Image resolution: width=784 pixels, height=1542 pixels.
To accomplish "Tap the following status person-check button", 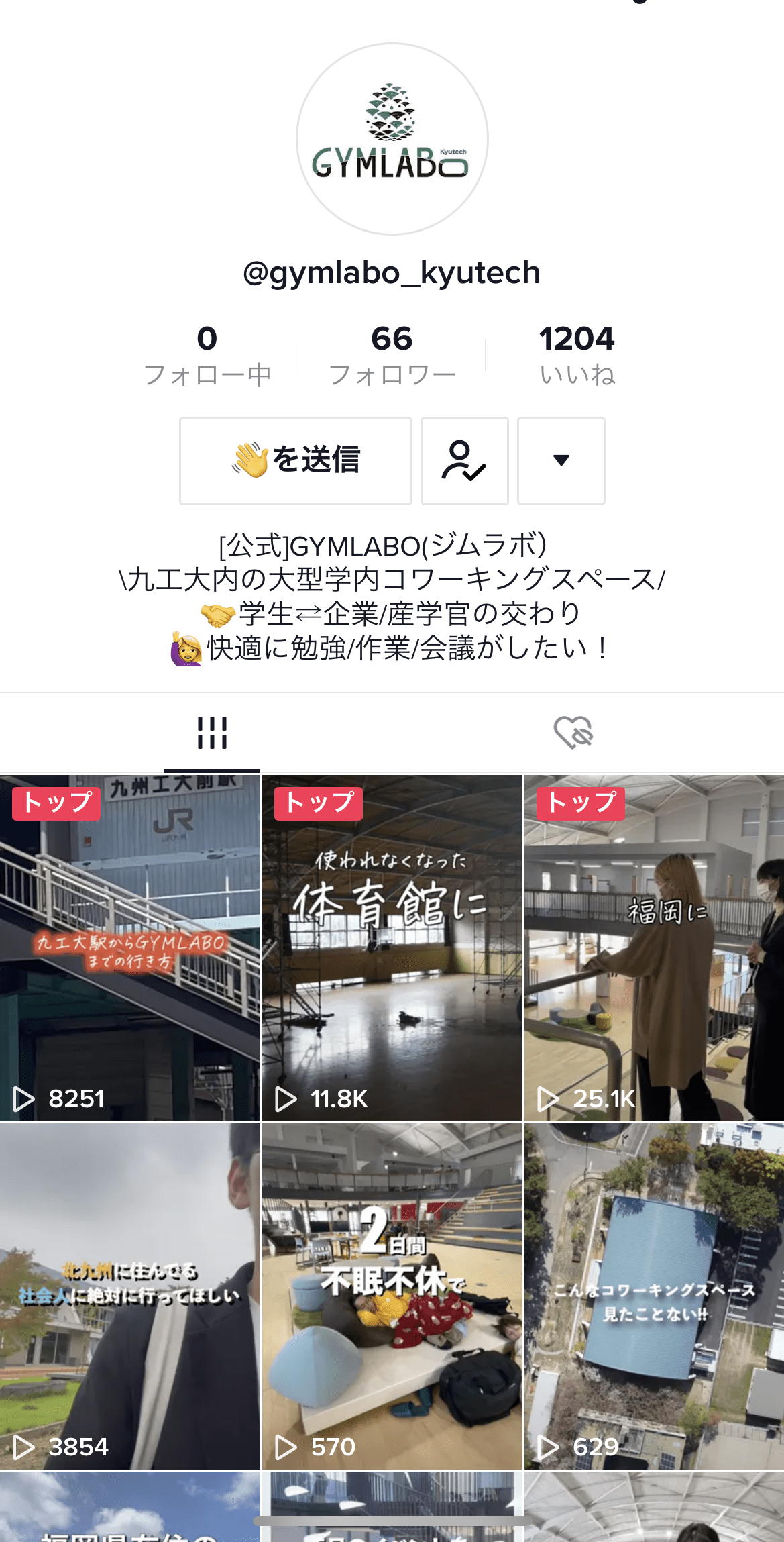I will (464, 460).
